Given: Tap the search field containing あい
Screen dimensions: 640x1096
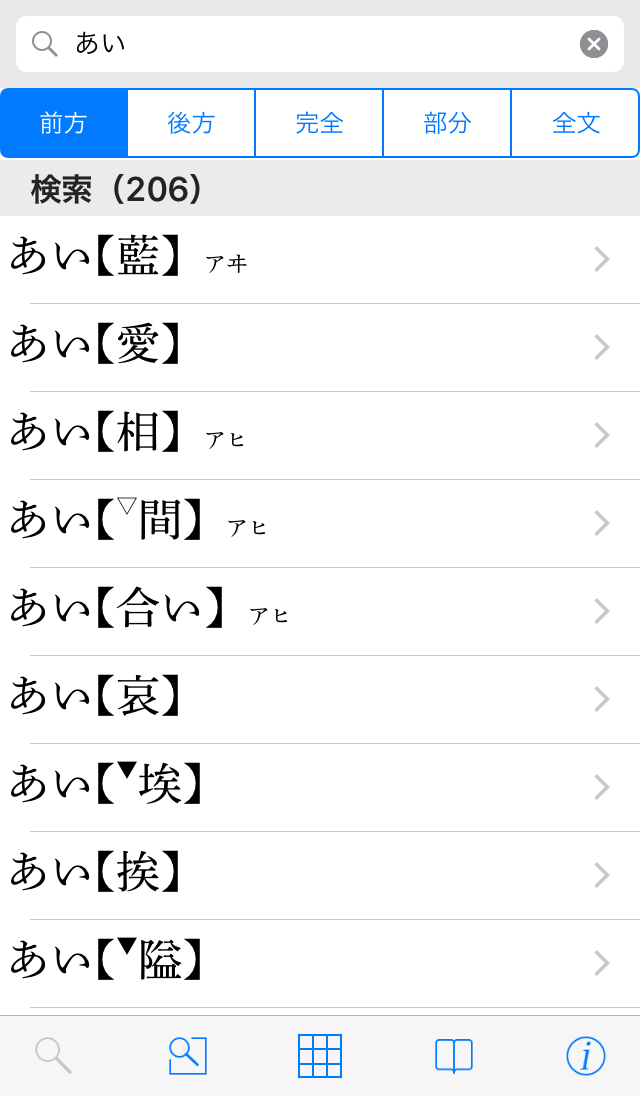Looking at the screenshot, I should [319, 44].
